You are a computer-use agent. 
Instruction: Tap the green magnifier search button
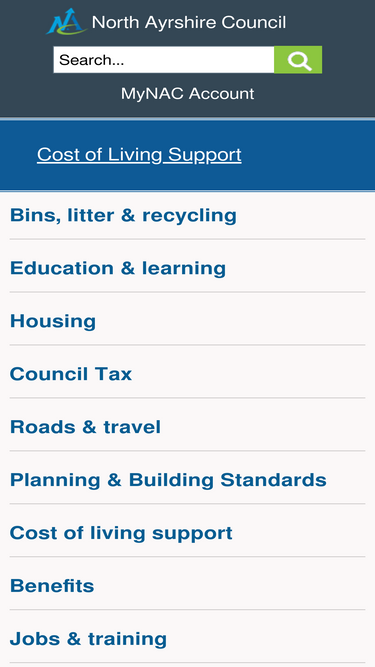click(x=298, y=60)
